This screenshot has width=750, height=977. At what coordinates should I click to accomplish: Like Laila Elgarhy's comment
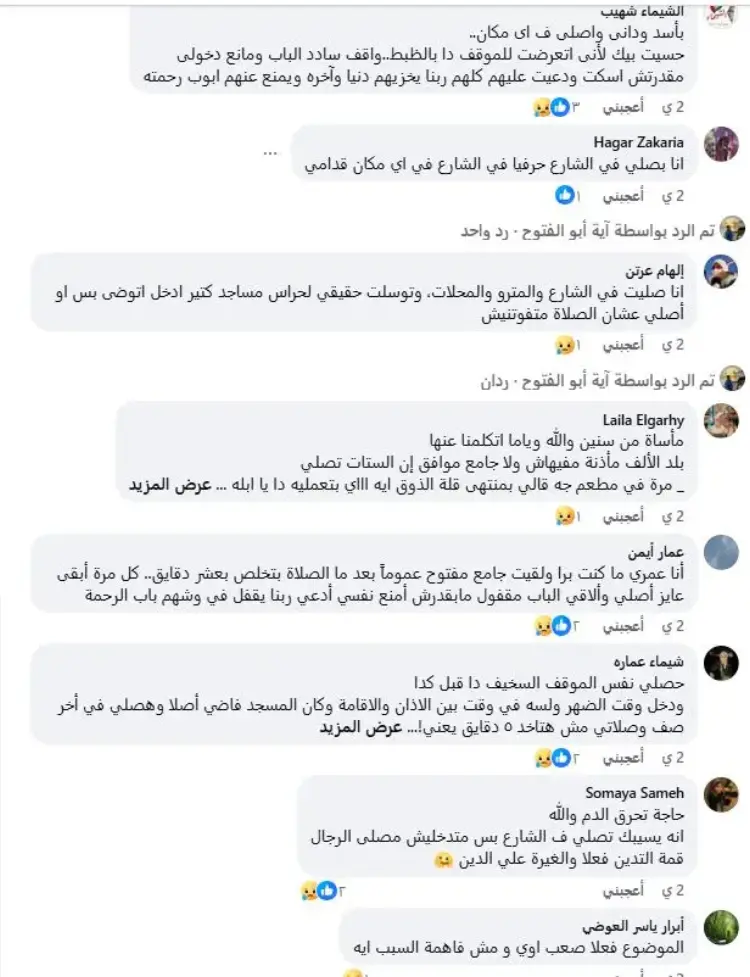tap(625, 516)
